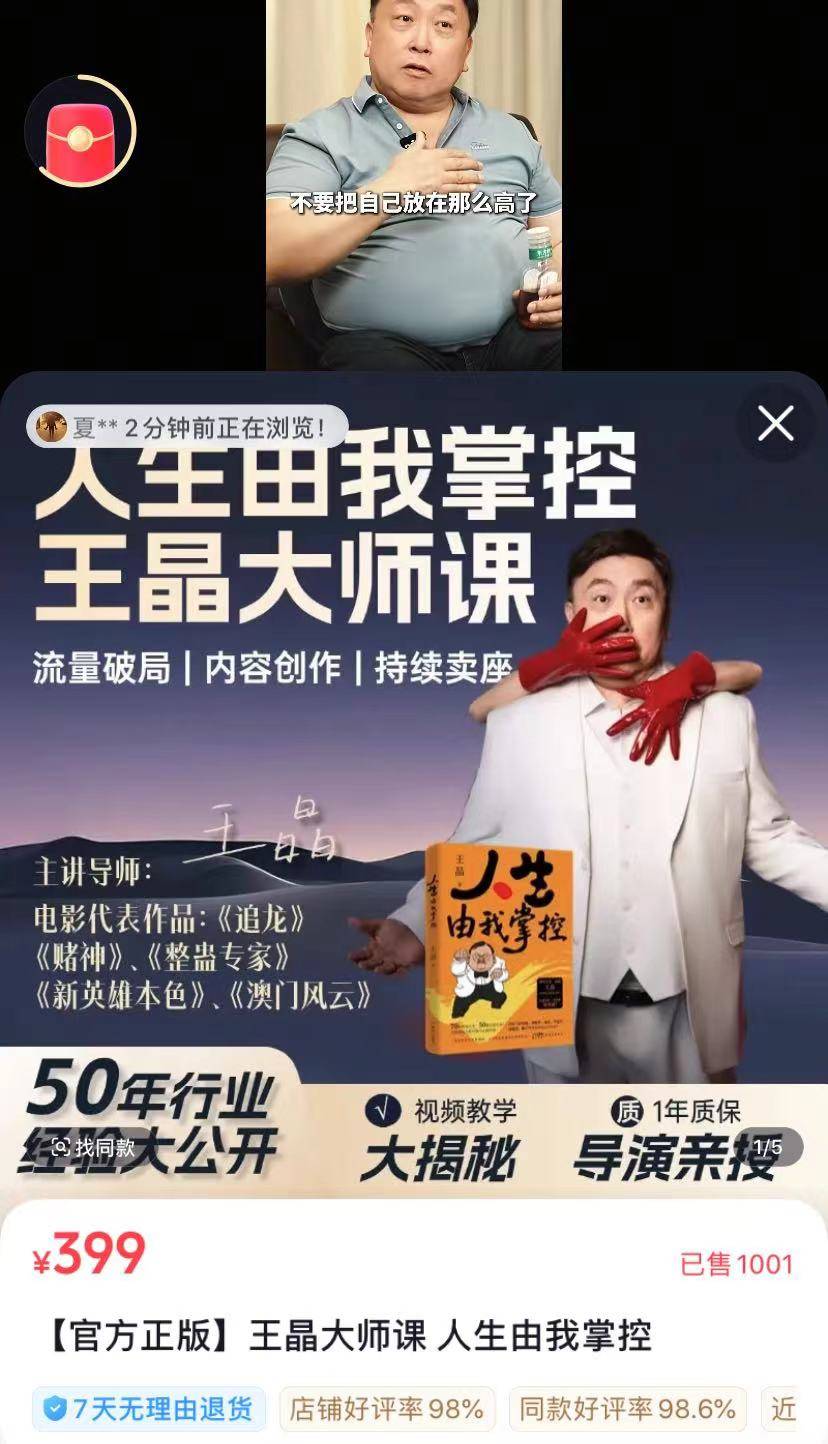
Task: Open the 同款好评率 98.6% chip
Action: (x=627, y=1410)
